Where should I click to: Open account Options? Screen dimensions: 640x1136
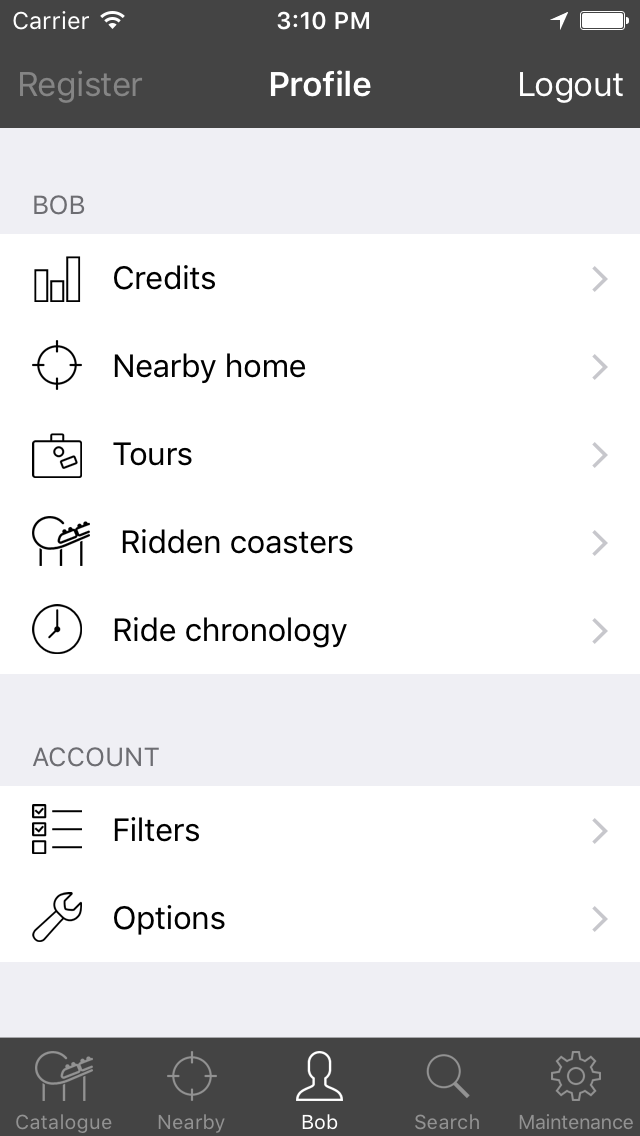point(320,918)
